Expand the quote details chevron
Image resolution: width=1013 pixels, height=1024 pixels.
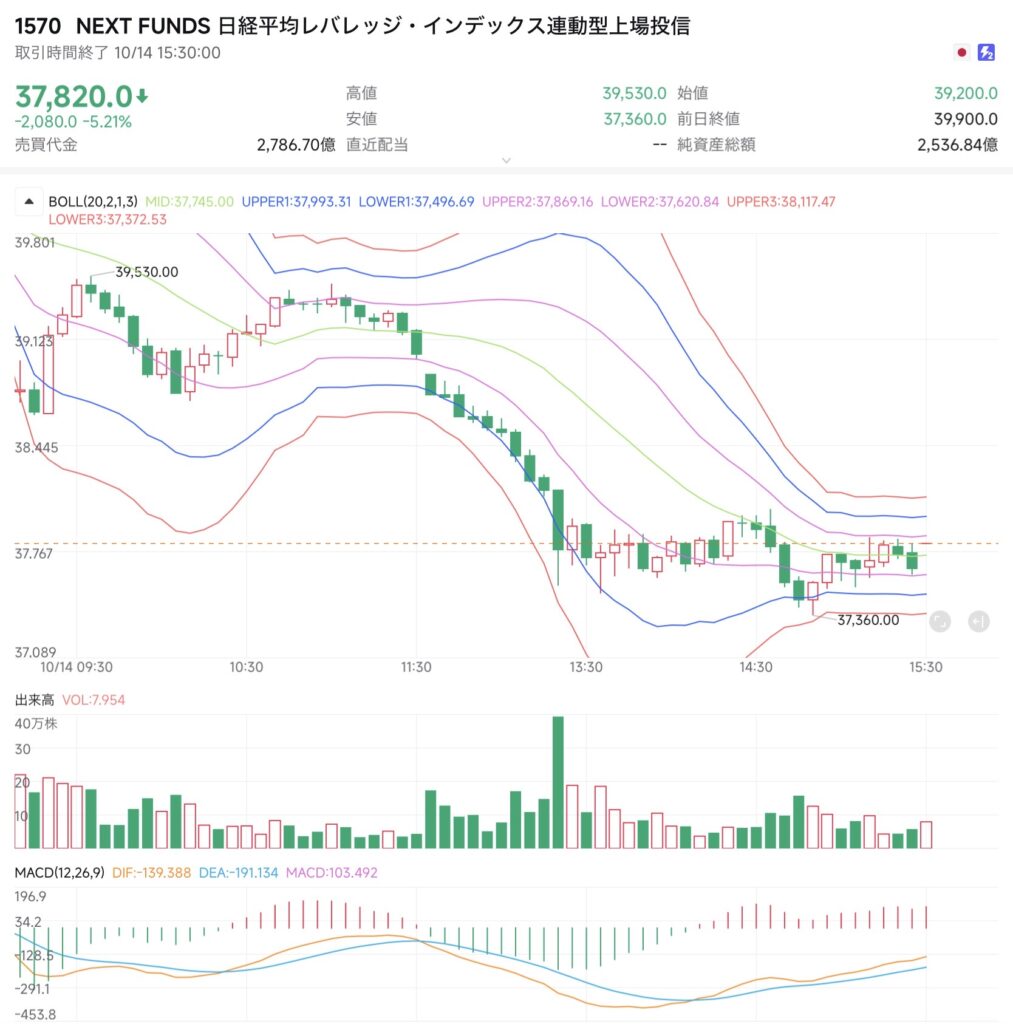point(506,160)
